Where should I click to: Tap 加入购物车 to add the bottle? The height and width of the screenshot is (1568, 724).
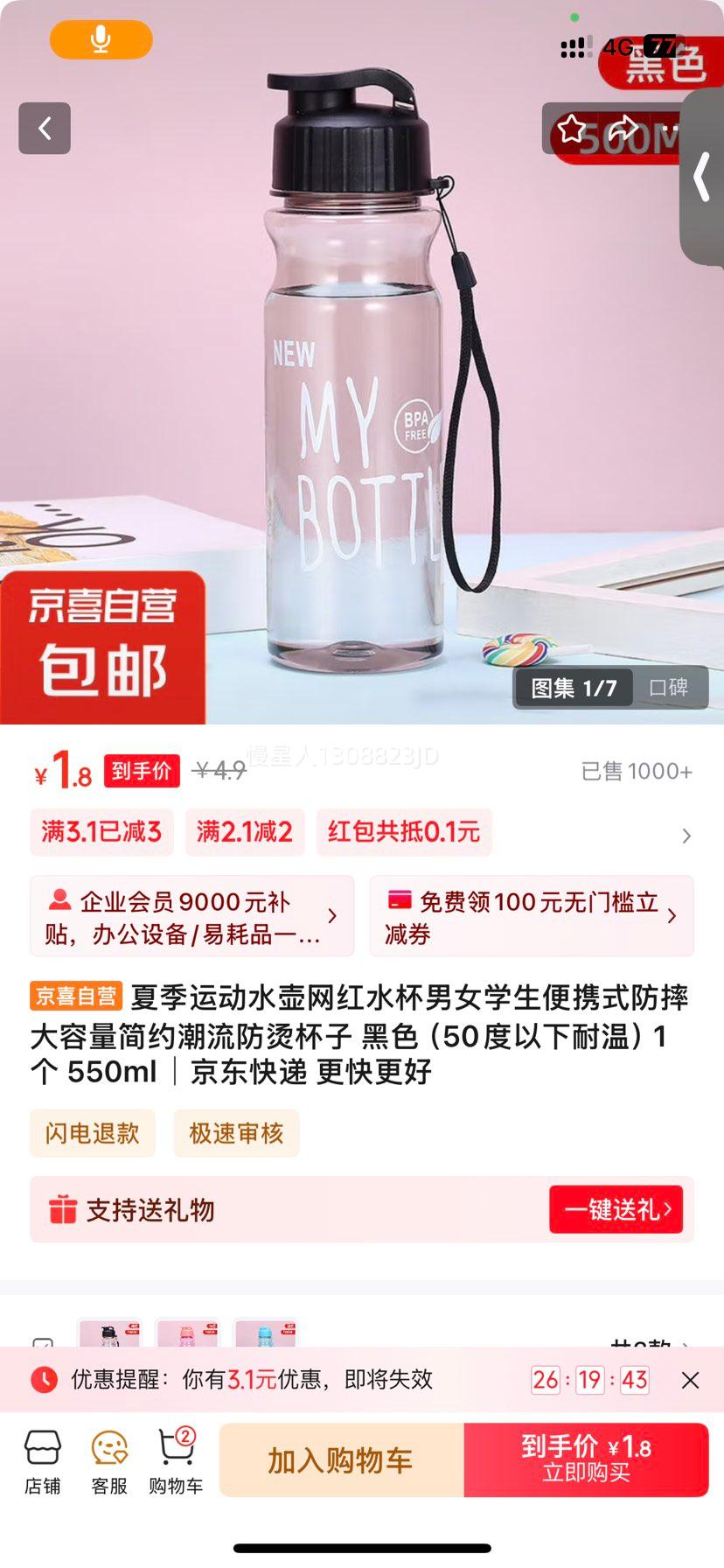pos(340,1460)
